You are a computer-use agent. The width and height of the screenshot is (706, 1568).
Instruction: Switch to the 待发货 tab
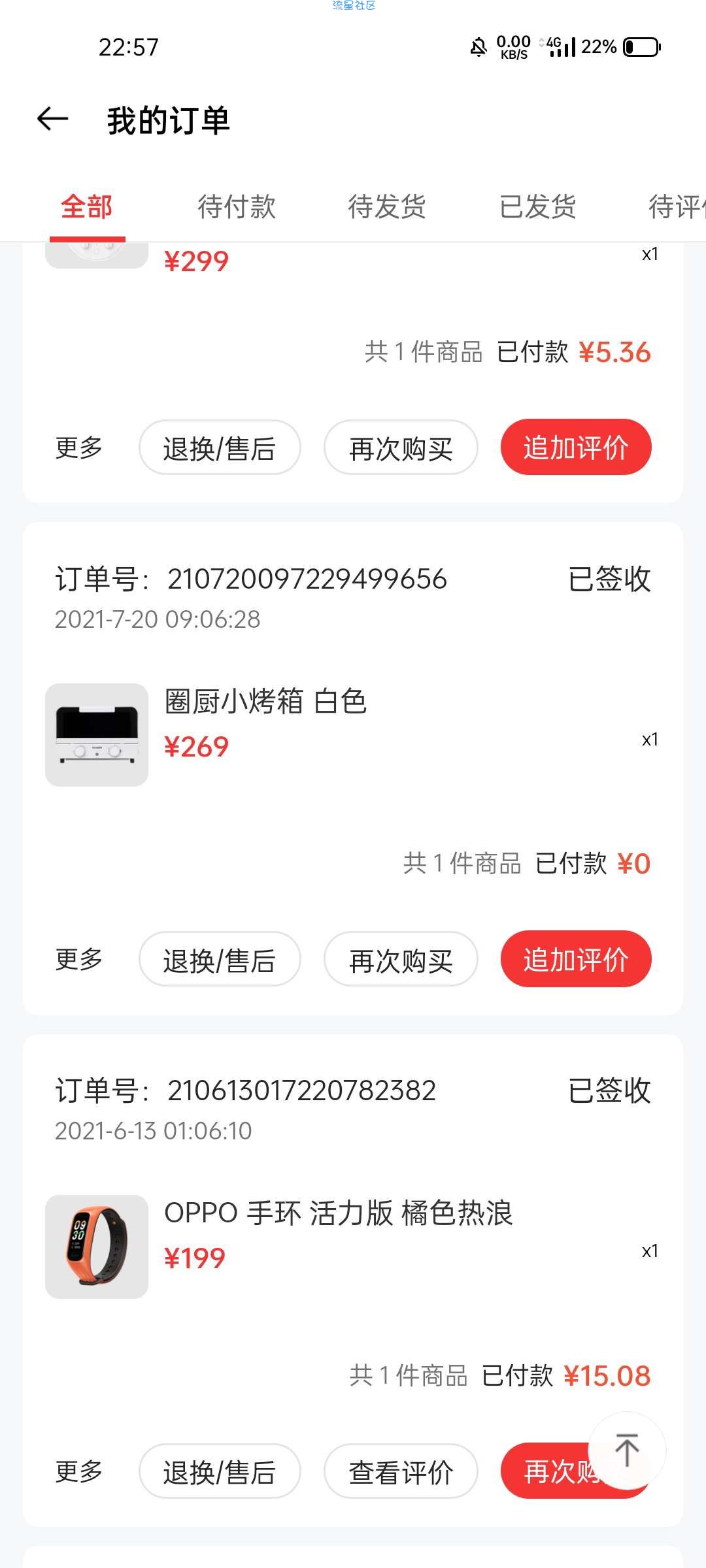coord(387,206)
